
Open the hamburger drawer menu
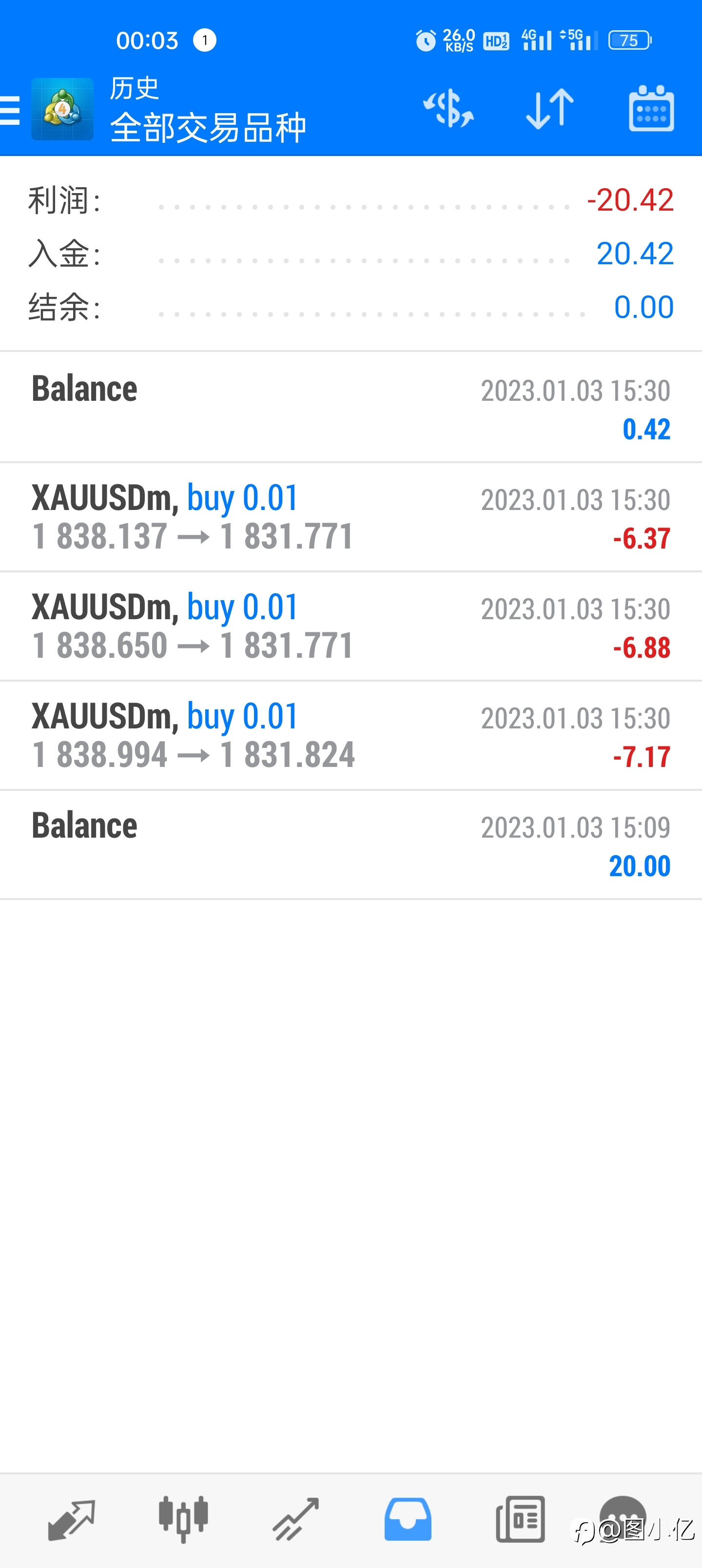(x=10, y=110)
